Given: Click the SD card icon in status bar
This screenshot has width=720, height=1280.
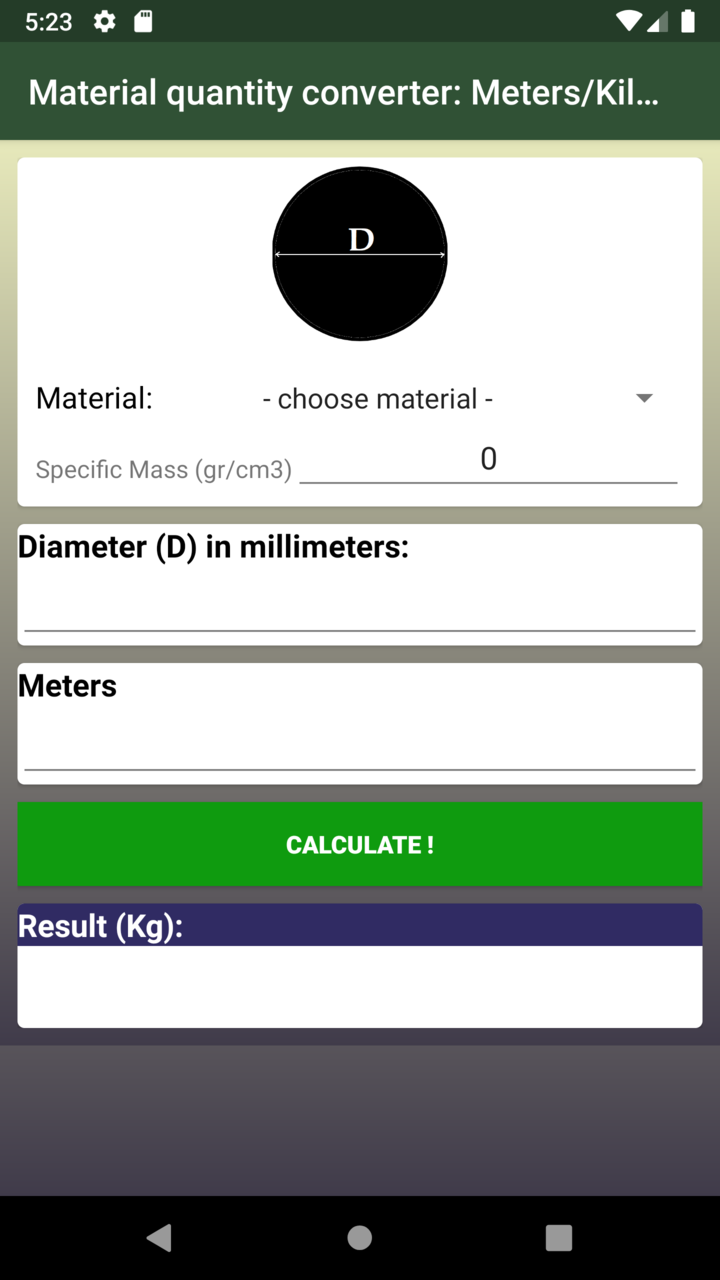Looking at the screenshot, I should tap(143, 20).
